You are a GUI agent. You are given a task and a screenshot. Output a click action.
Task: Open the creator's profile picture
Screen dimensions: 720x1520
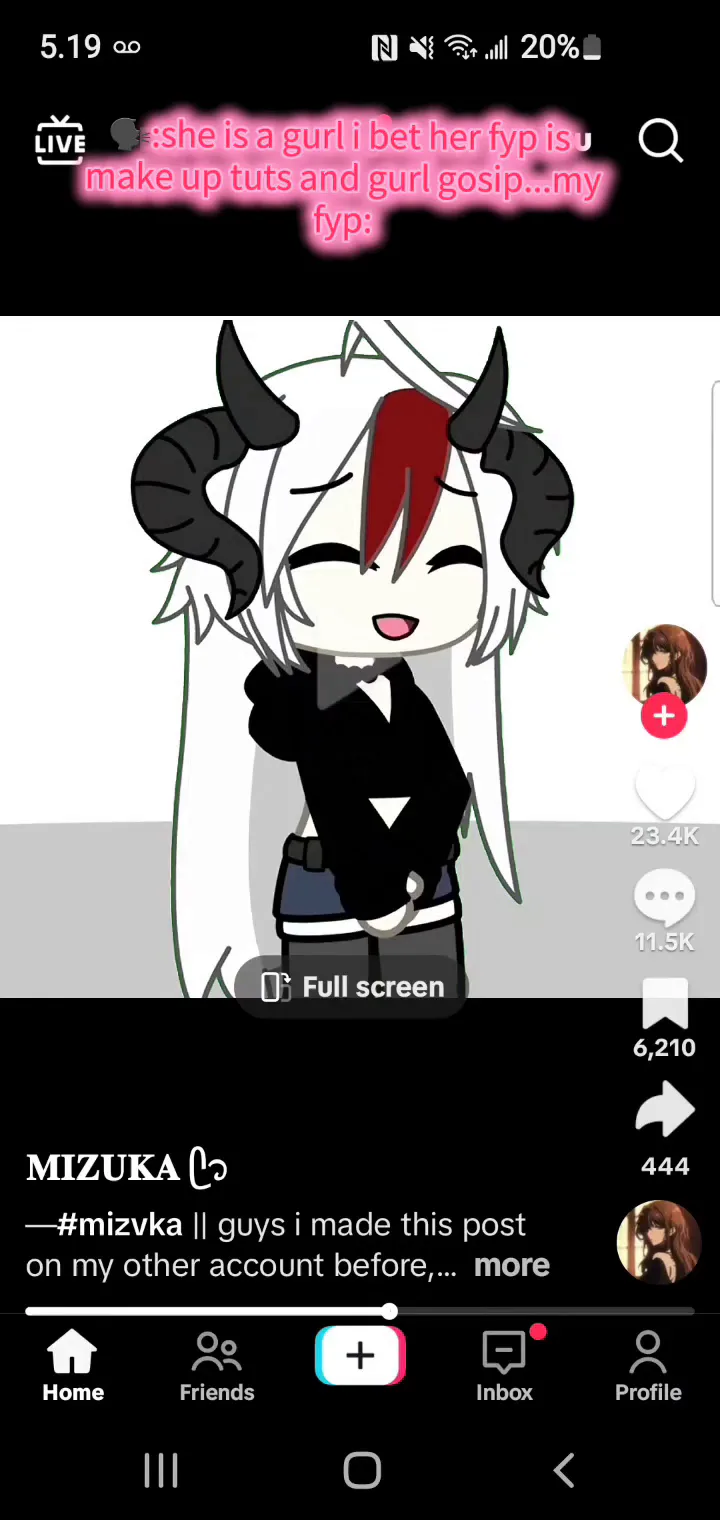664,664
